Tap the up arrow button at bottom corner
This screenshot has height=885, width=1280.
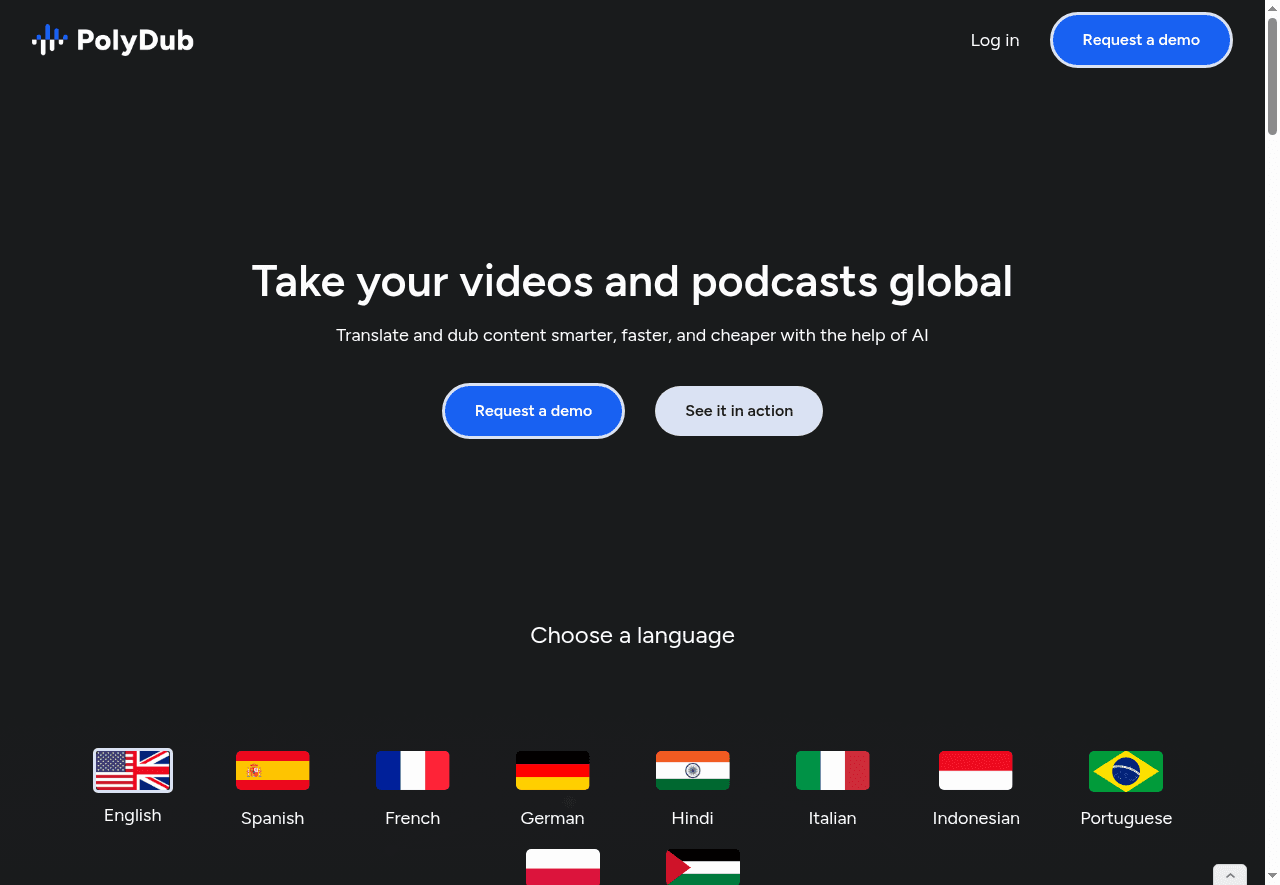click(x=1230, y=875)
